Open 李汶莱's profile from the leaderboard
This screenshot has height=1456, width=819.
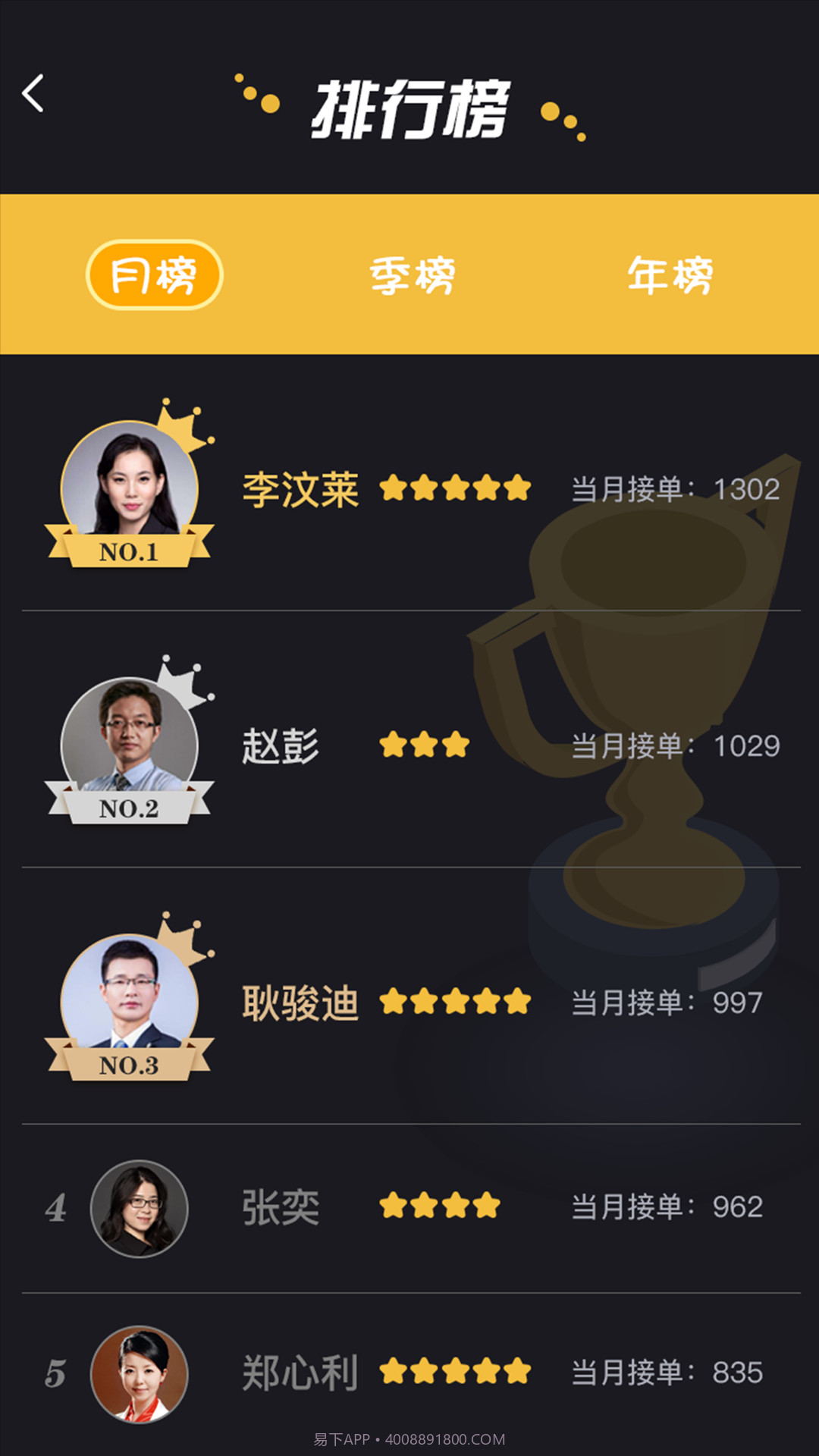[302, 489]
